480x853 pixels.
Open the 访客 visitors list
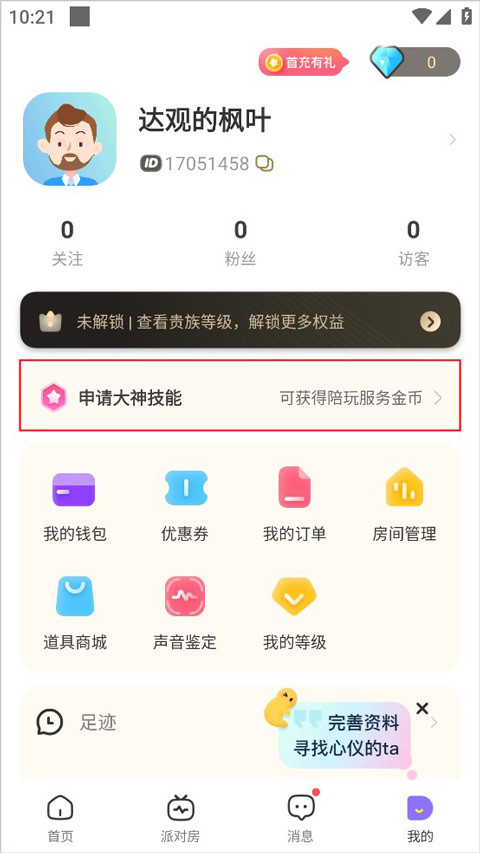414,243
